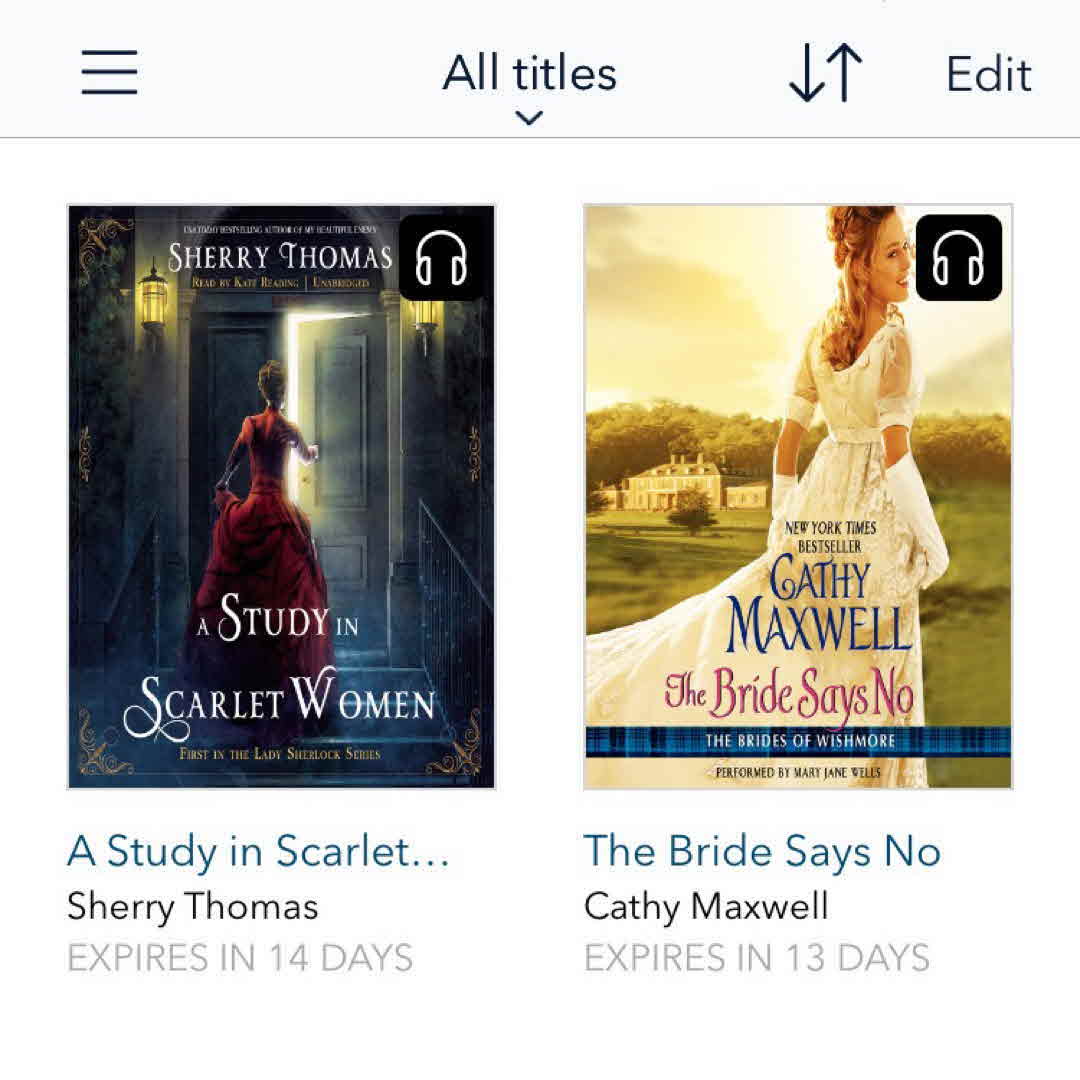Viewport: 1080px width, 1080px height.
Task: Open the sort order options
Action: (825, 74)
